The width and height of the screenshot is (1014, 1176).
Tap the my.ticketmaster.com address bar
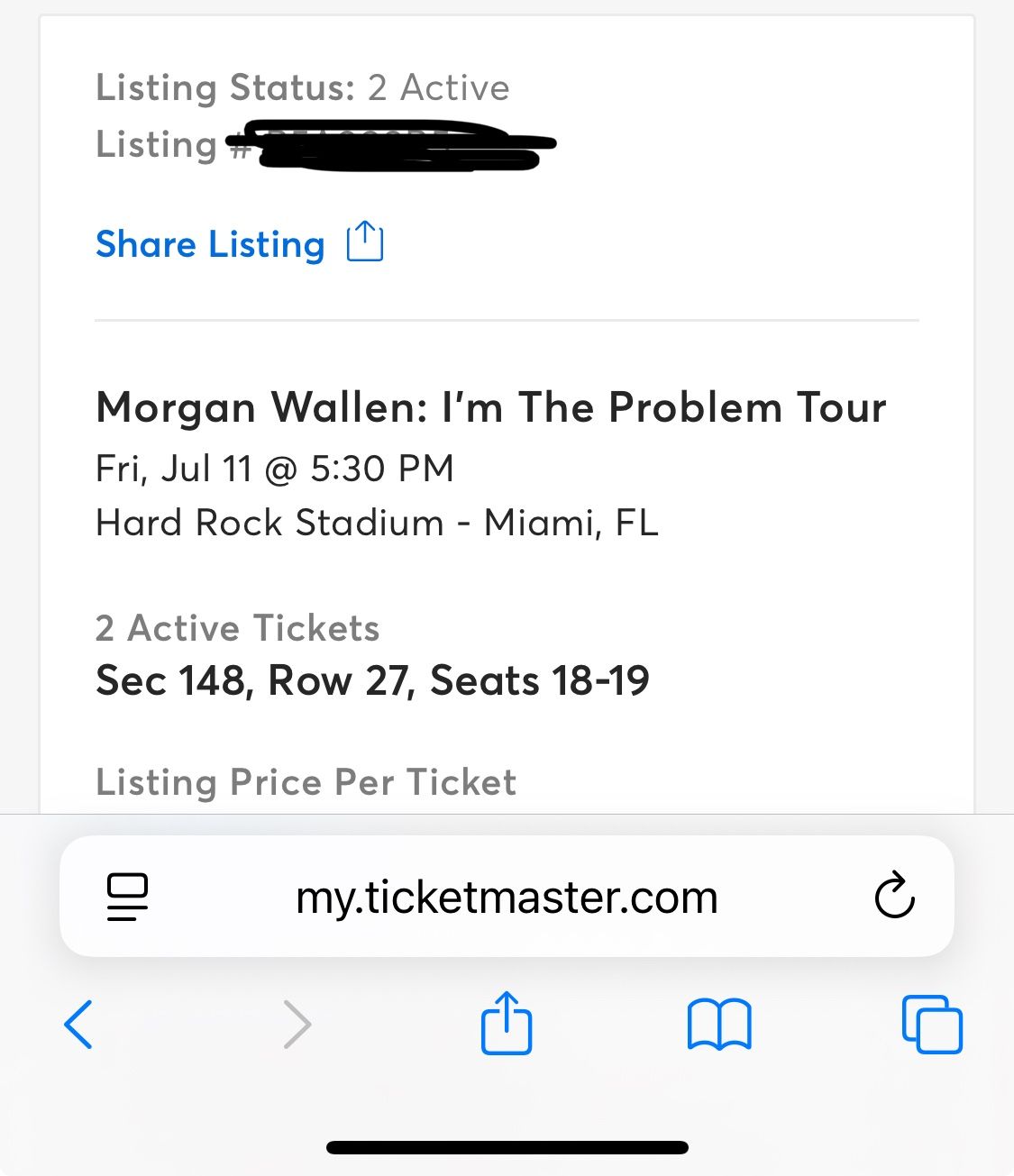507,898
